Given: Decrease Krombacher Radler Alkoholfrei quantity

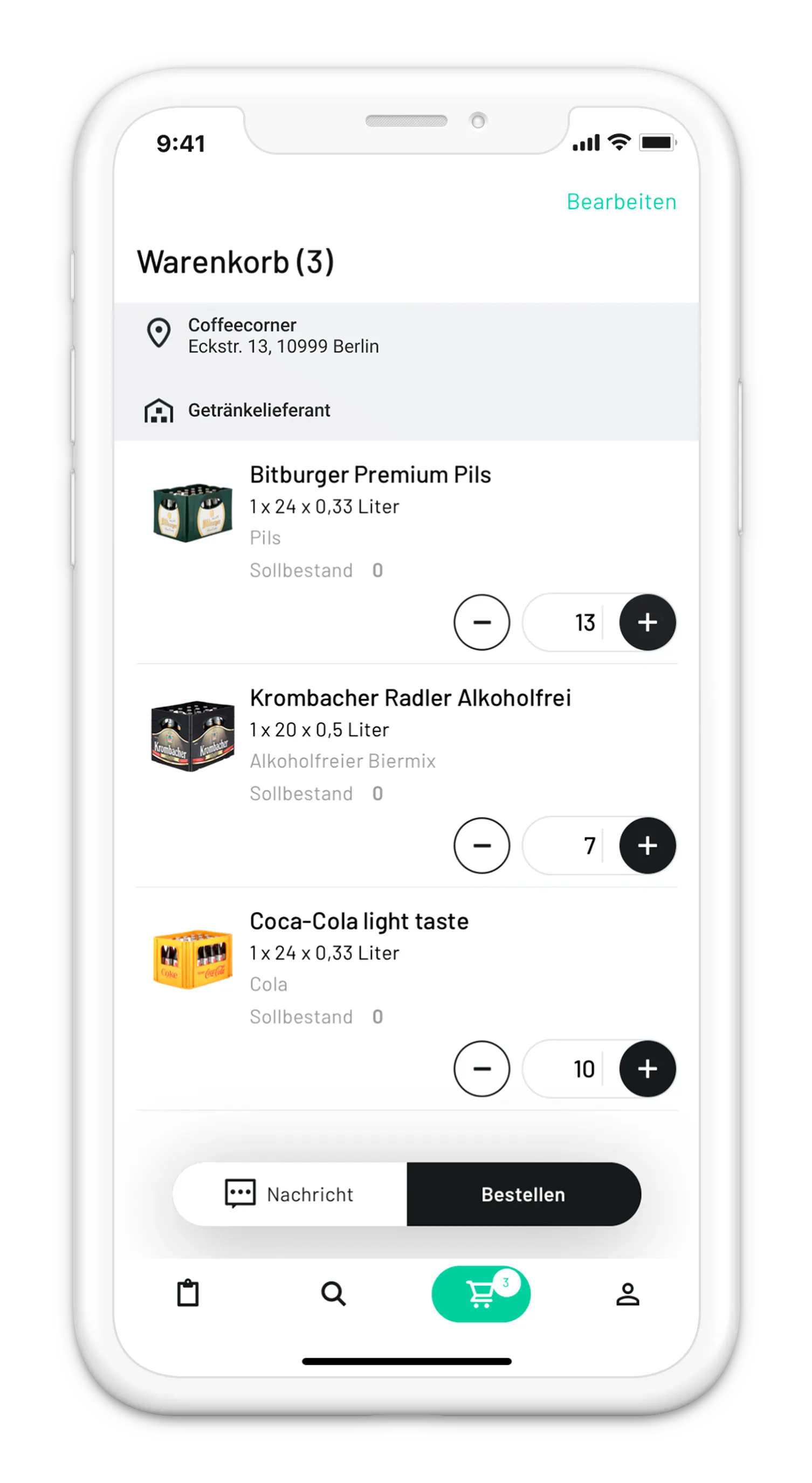Looking at the screenshot, I should tap(481, 845).
